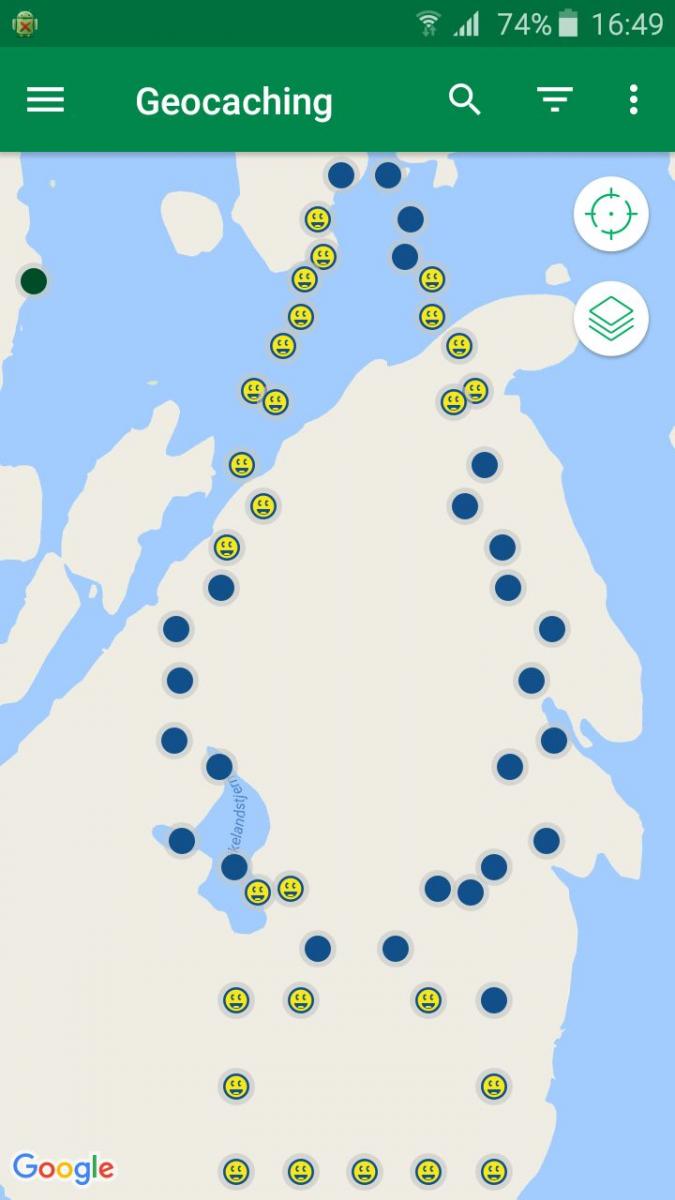Change the map layer type
This screenshot has height=1200, width=675.
click(611, 318)
